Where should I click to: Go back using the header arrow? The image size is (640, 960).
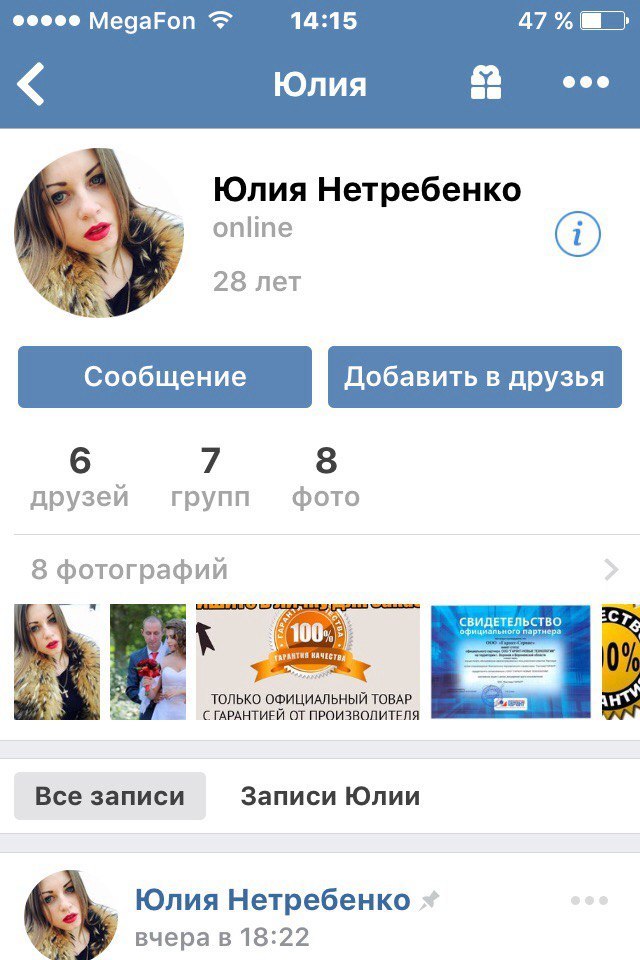[x=32, y=84]
